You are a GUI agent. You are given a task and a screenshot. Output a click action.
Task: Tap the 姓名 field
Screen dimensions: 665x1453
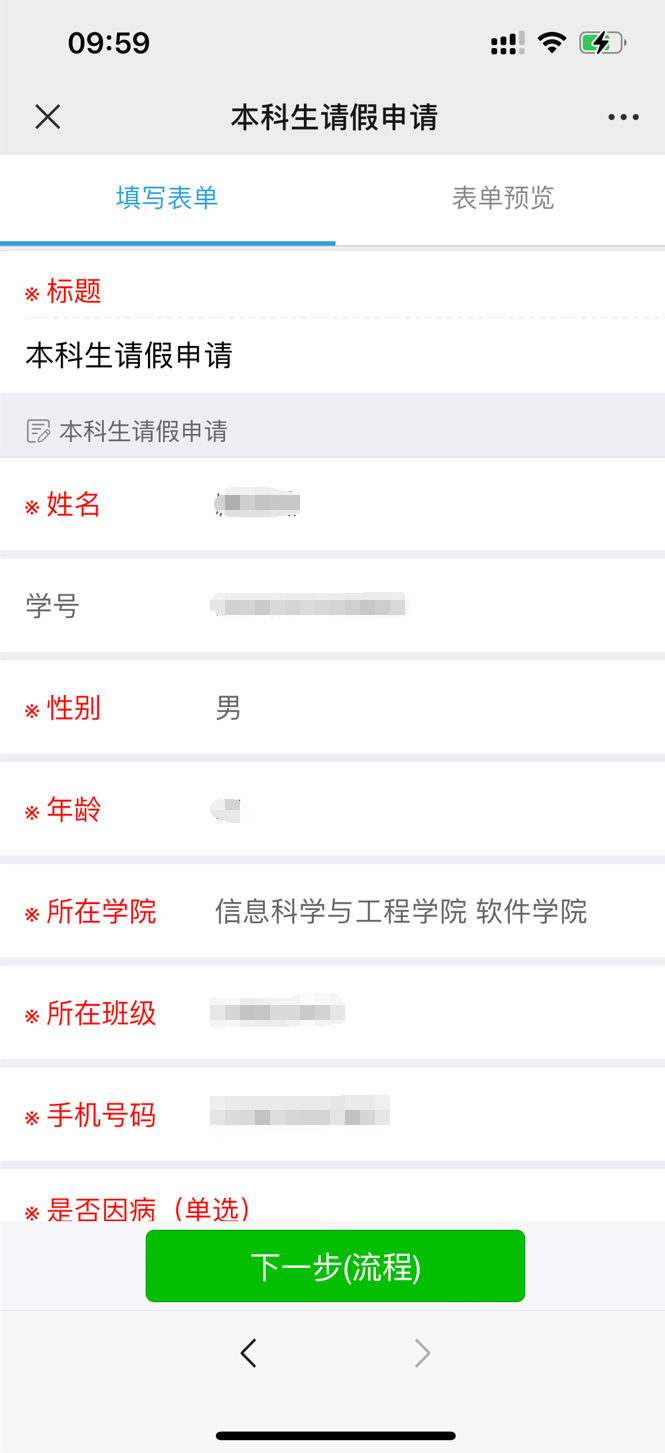click(332, 504)
